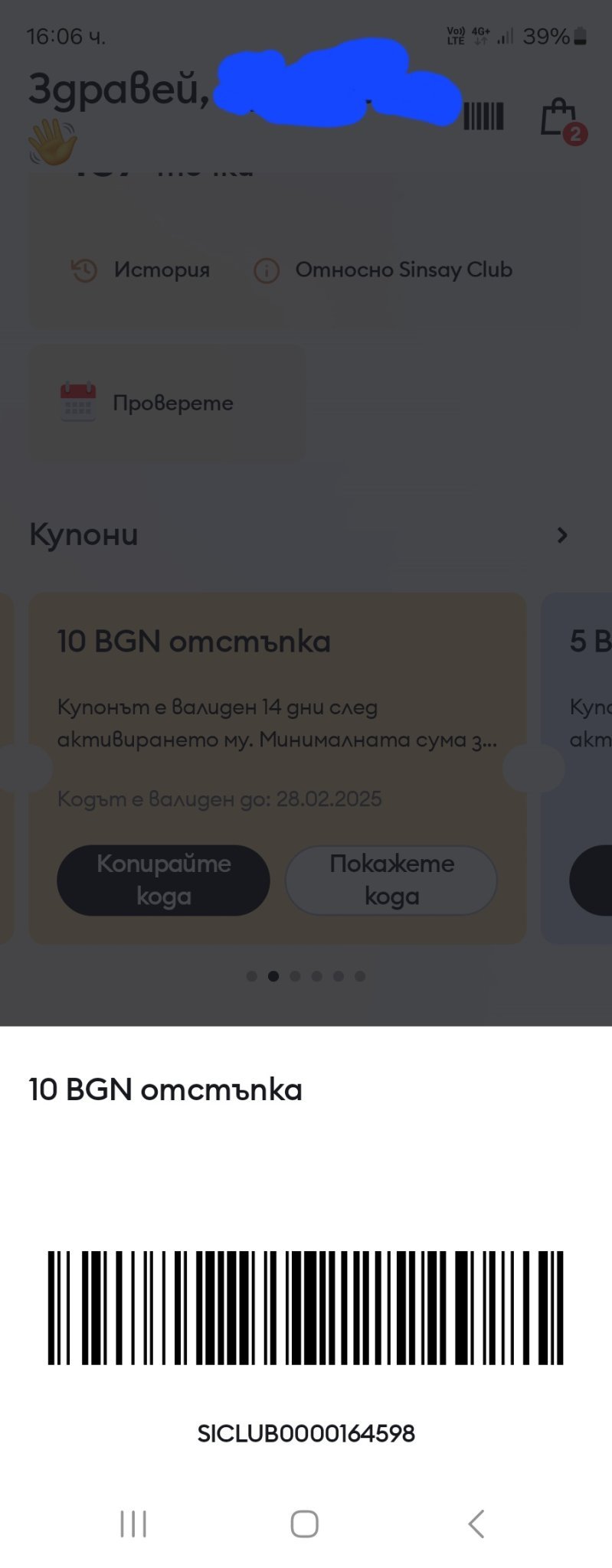Open История points history
612x1568 pixels.
(141, 269)
